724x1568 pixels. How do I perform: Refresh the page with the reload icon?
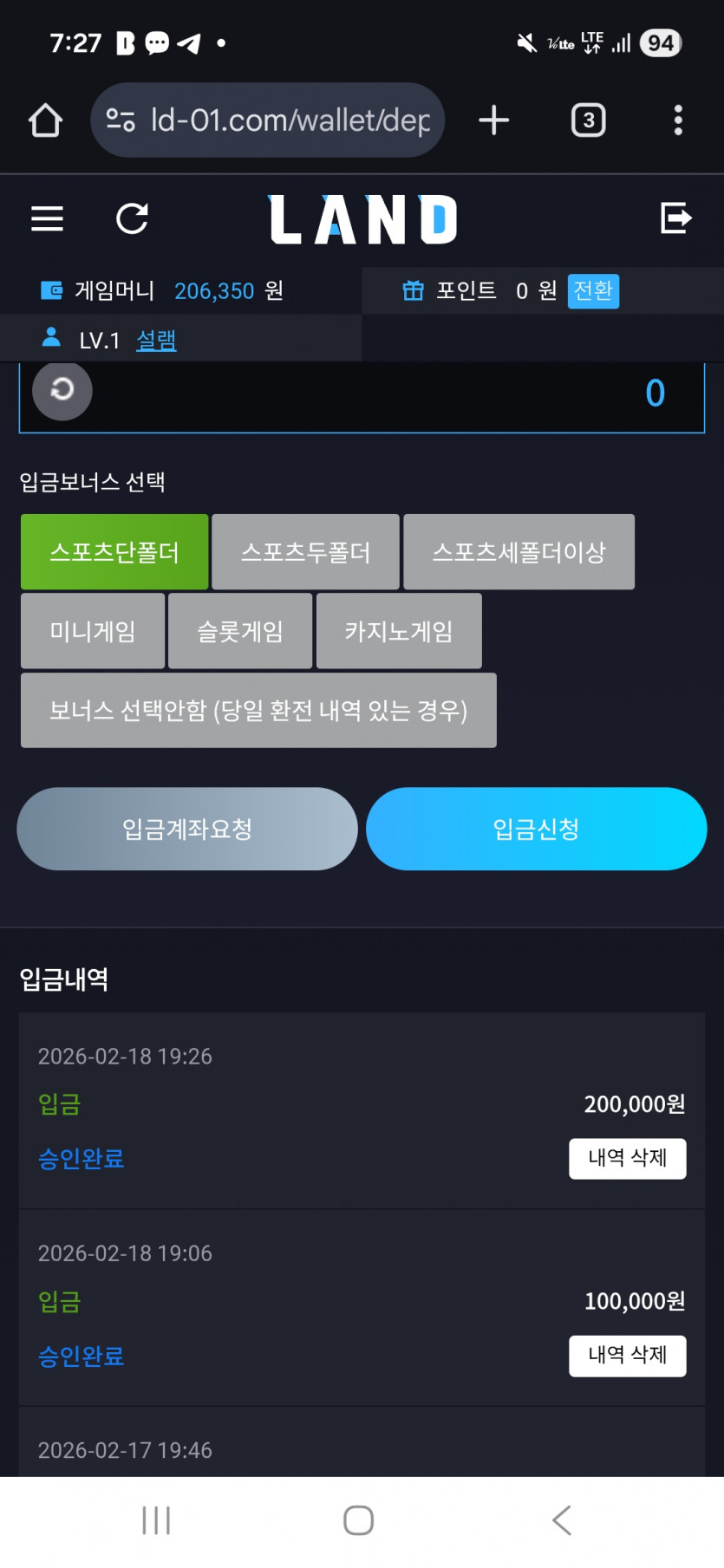(x=133, y=218)
